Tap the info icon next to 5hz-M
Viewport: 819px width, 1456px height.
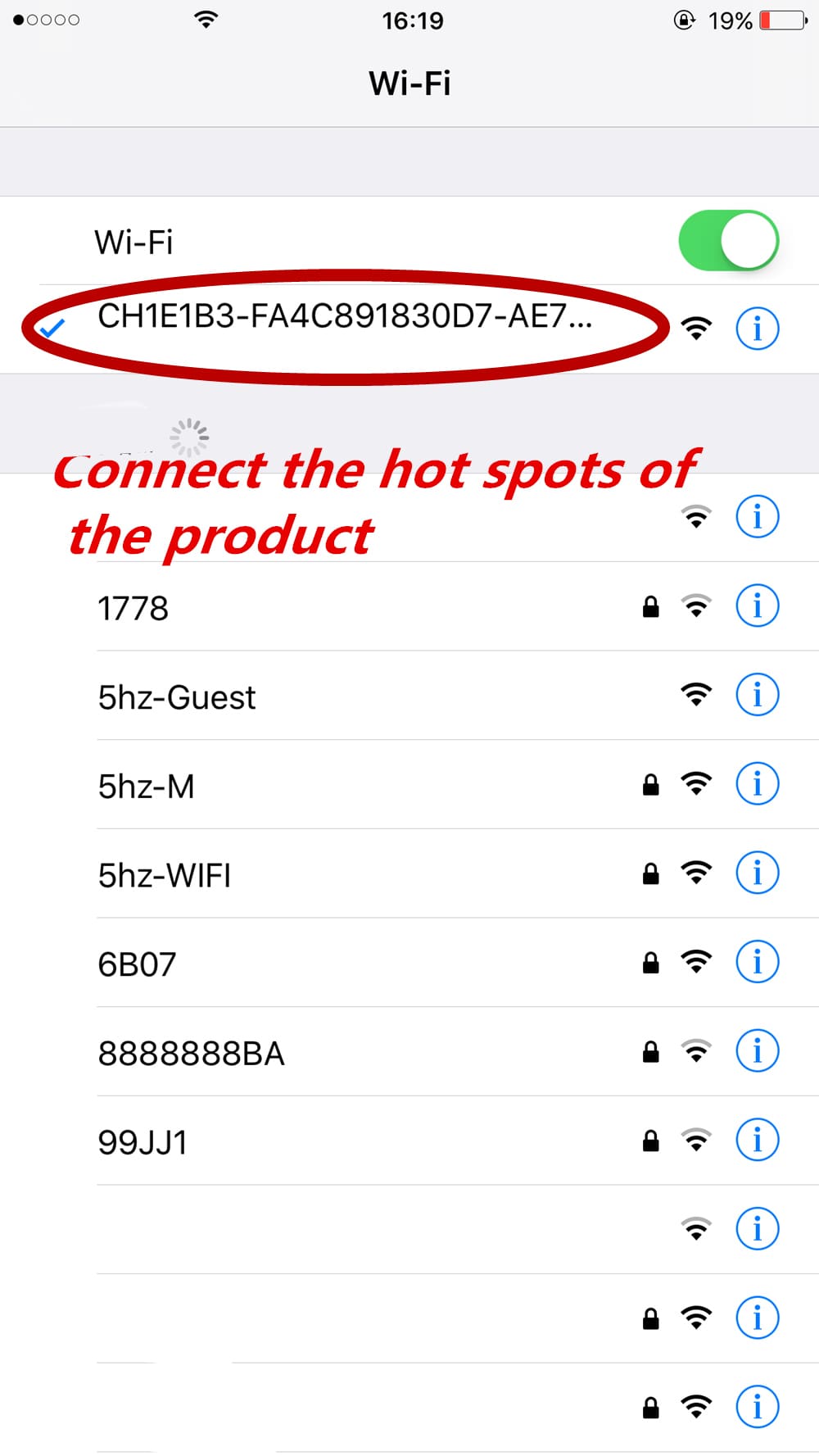[757, 784]
